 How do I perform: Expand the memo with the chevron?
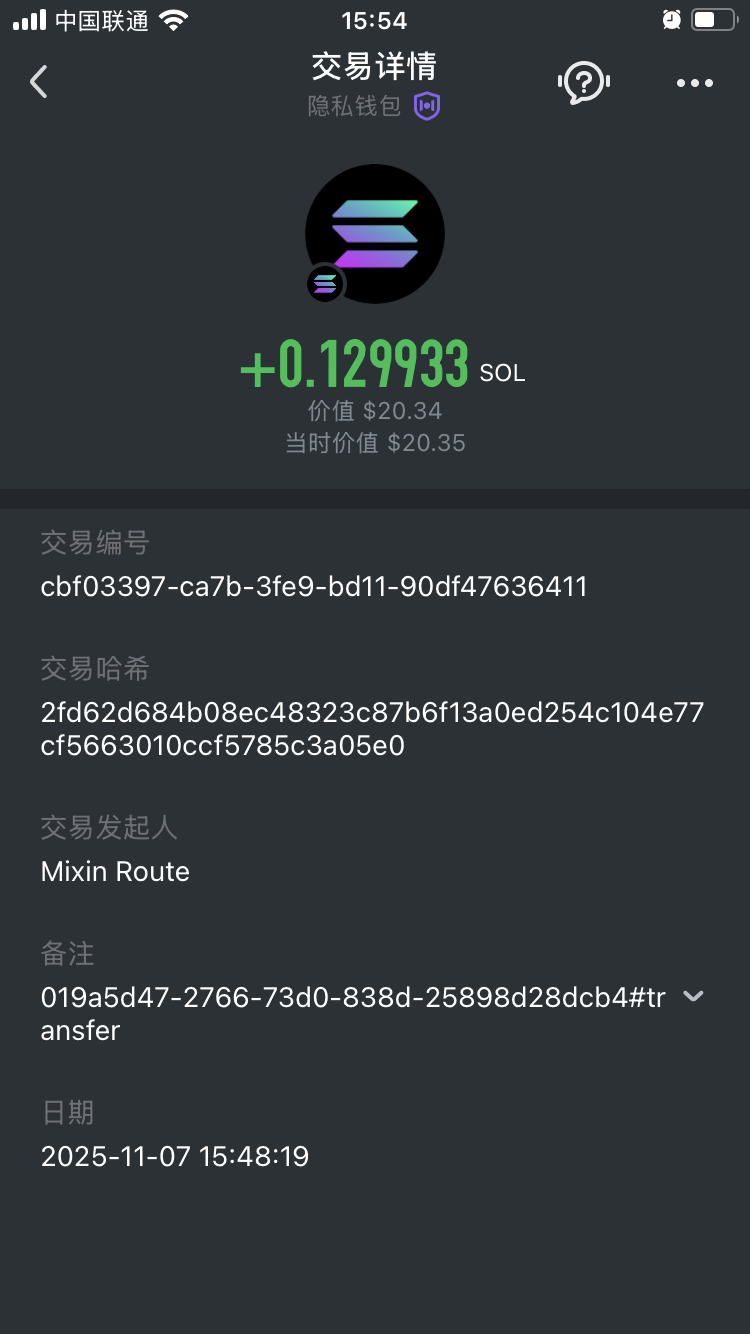[693, 996]
